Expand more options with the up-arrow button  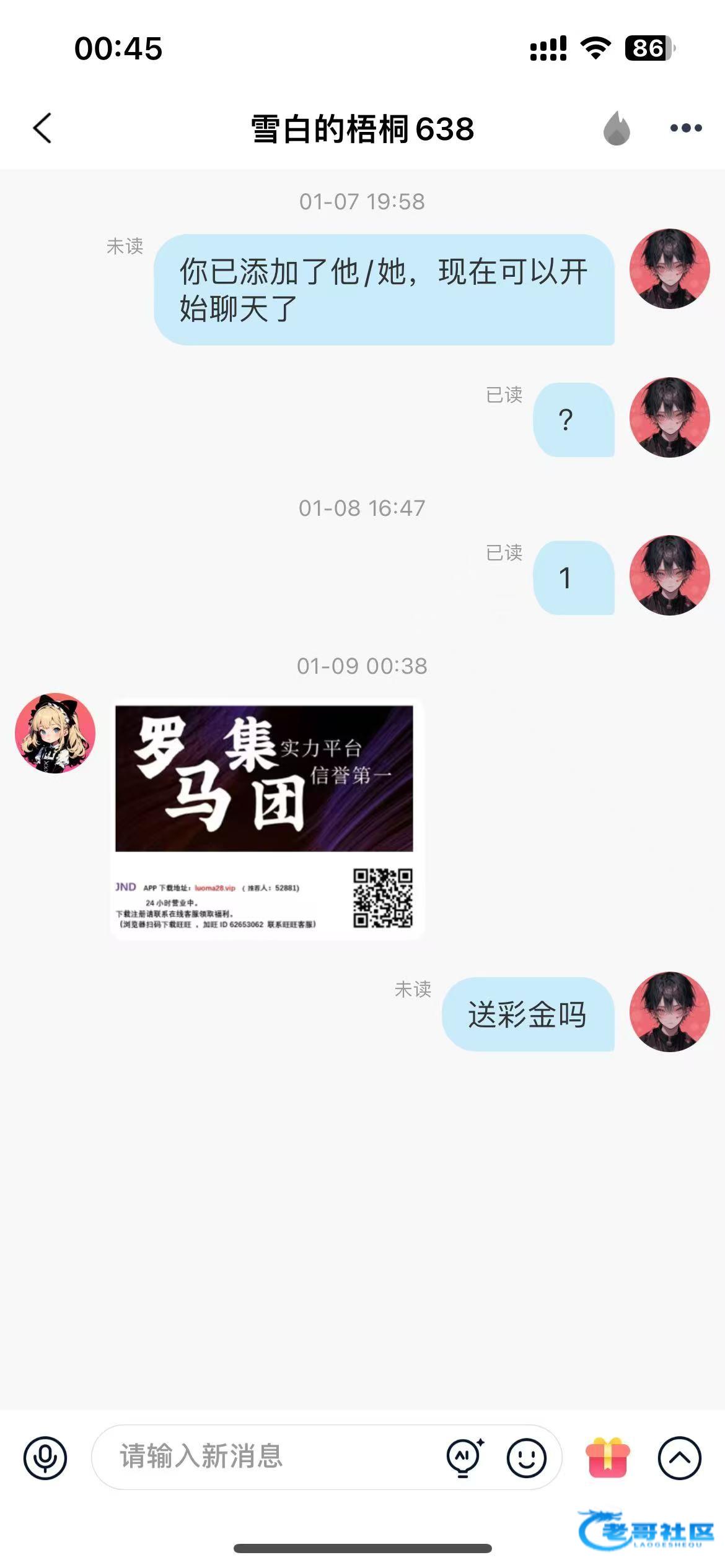pyautogui.click(x=679, y=1458)
